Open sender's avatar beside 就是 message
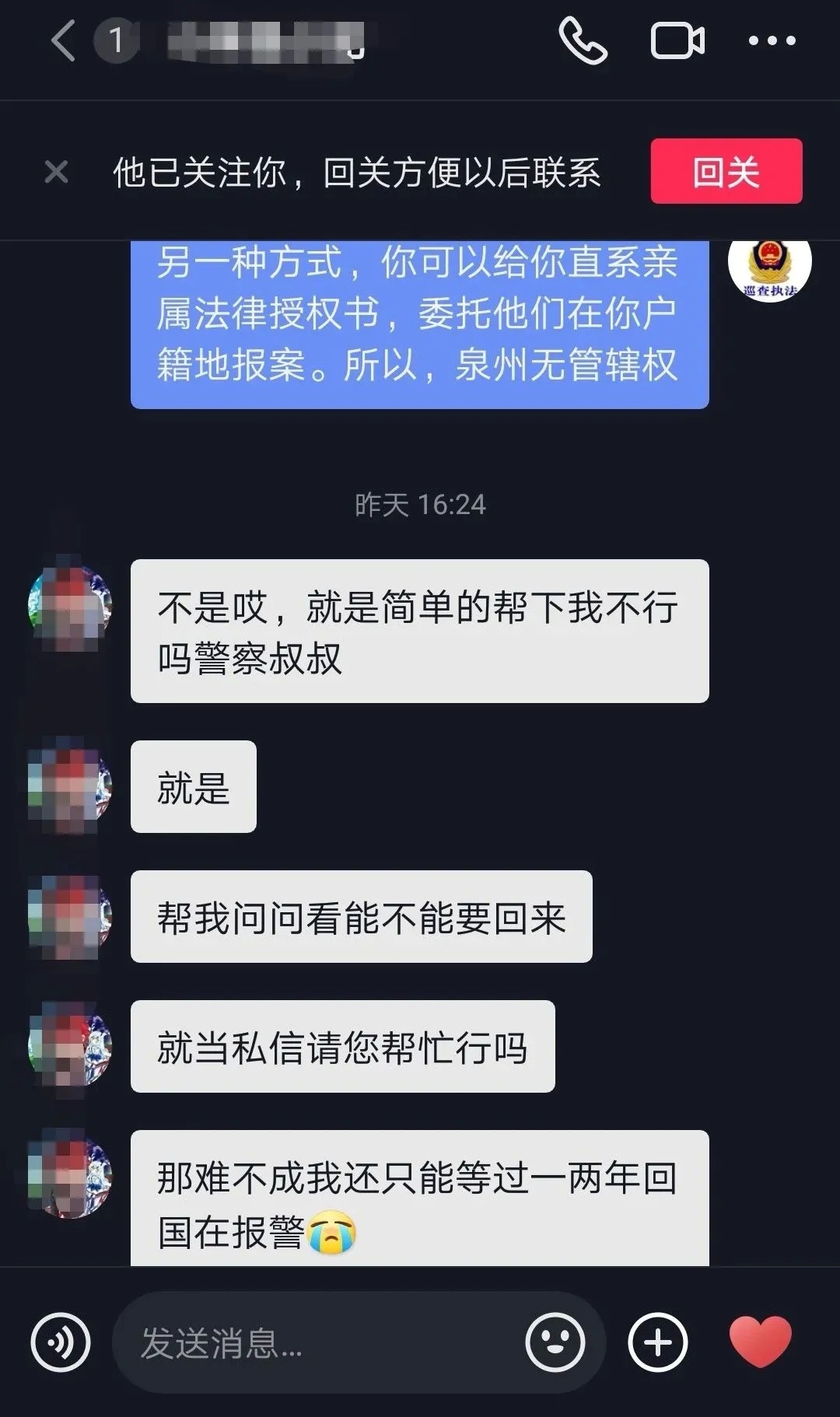Screen dimensions: 840x1417 coord(70,785)
